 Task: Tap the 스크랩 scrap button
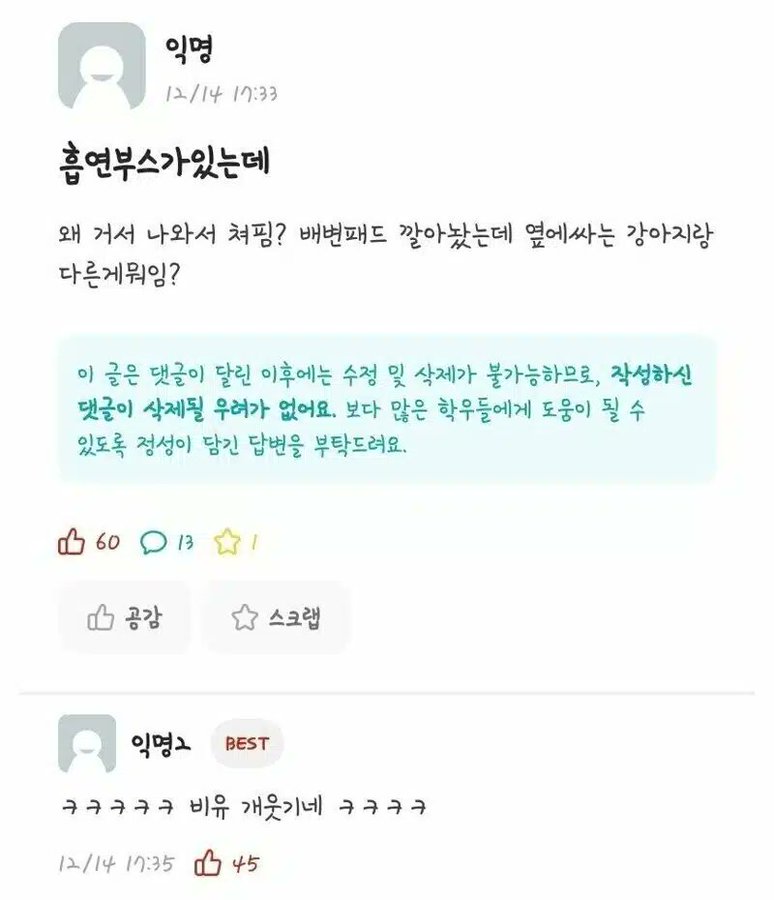click(277, 618)
